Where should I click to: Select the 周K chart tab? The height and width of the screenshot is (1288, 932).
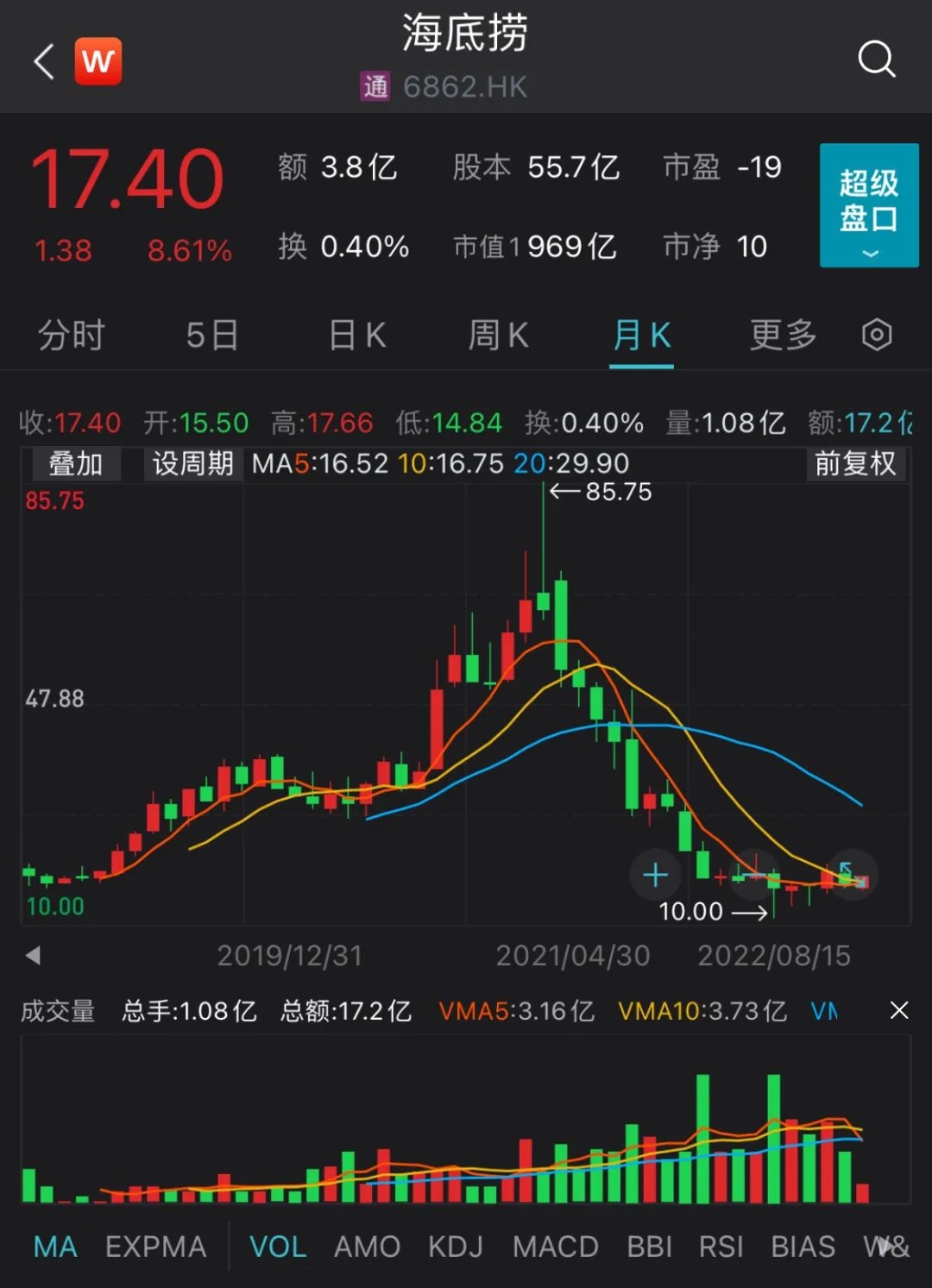coord(498,336)
